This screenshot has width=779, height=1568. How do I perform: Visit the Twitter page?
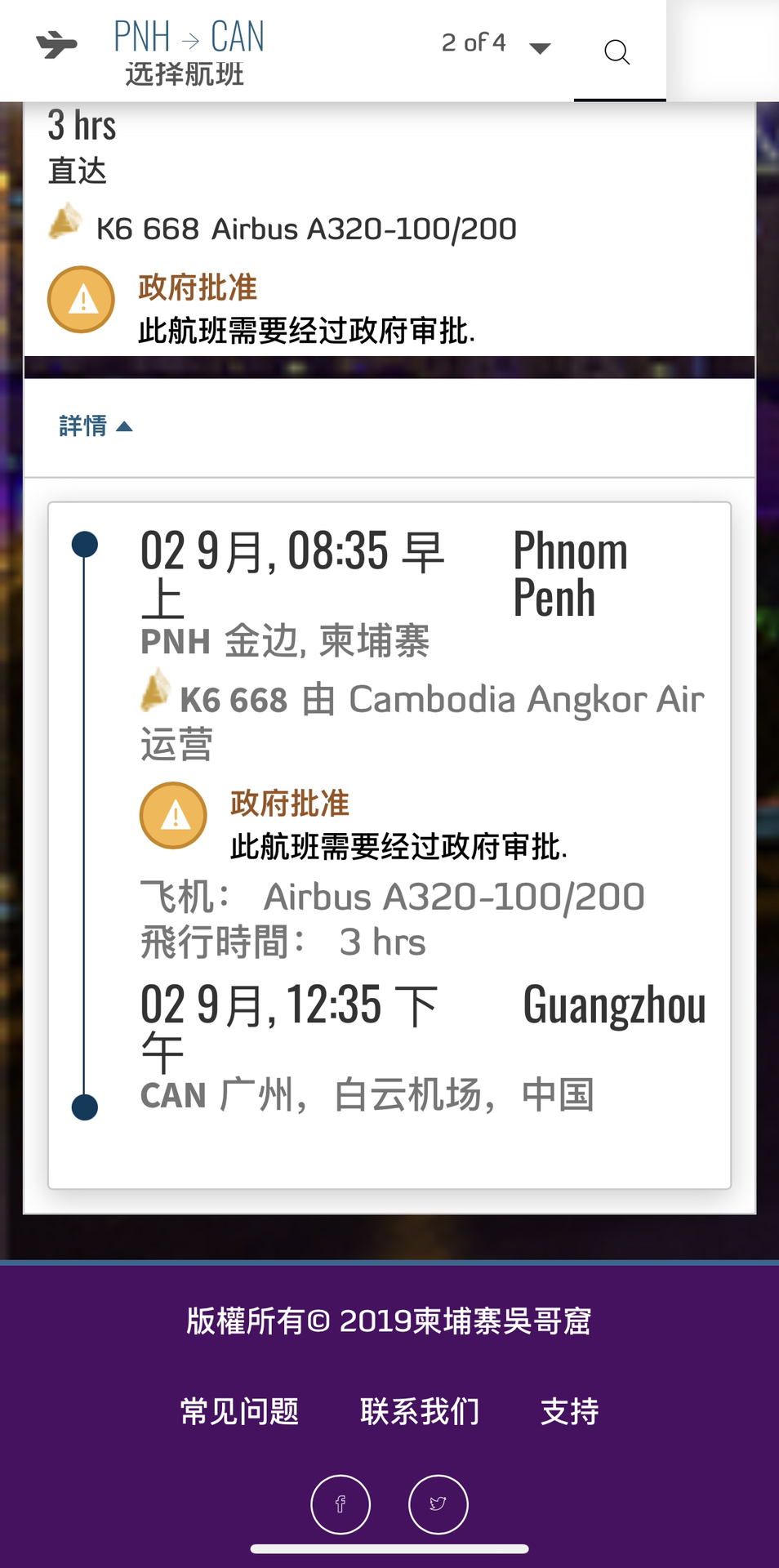pos(438,1504)
